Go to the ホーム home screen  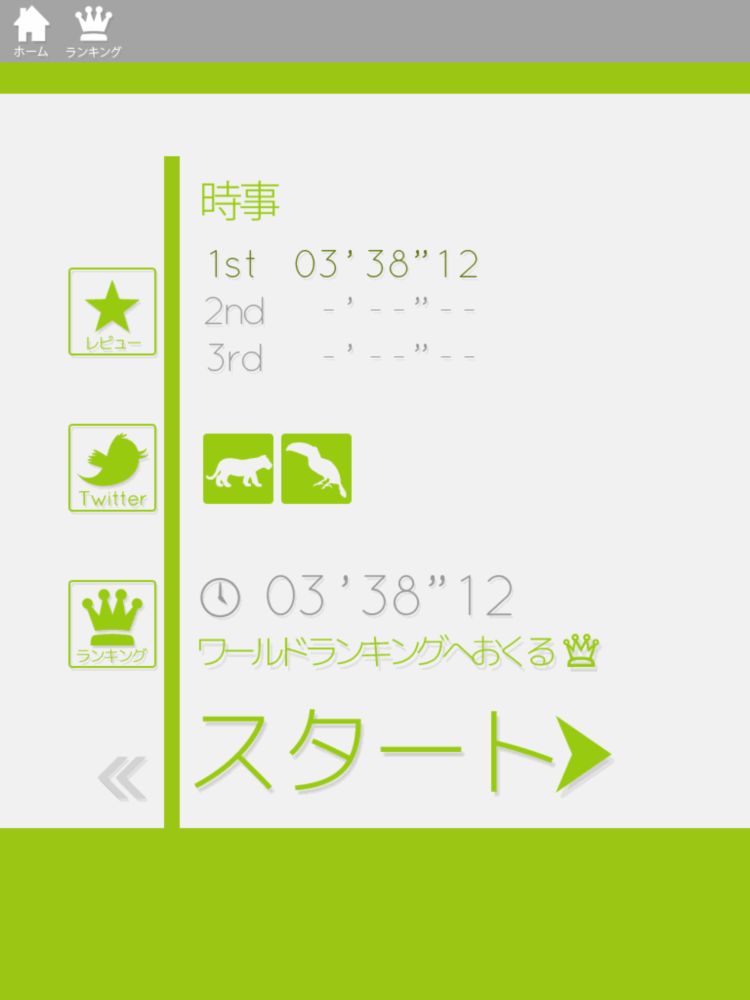click(31, 30)
